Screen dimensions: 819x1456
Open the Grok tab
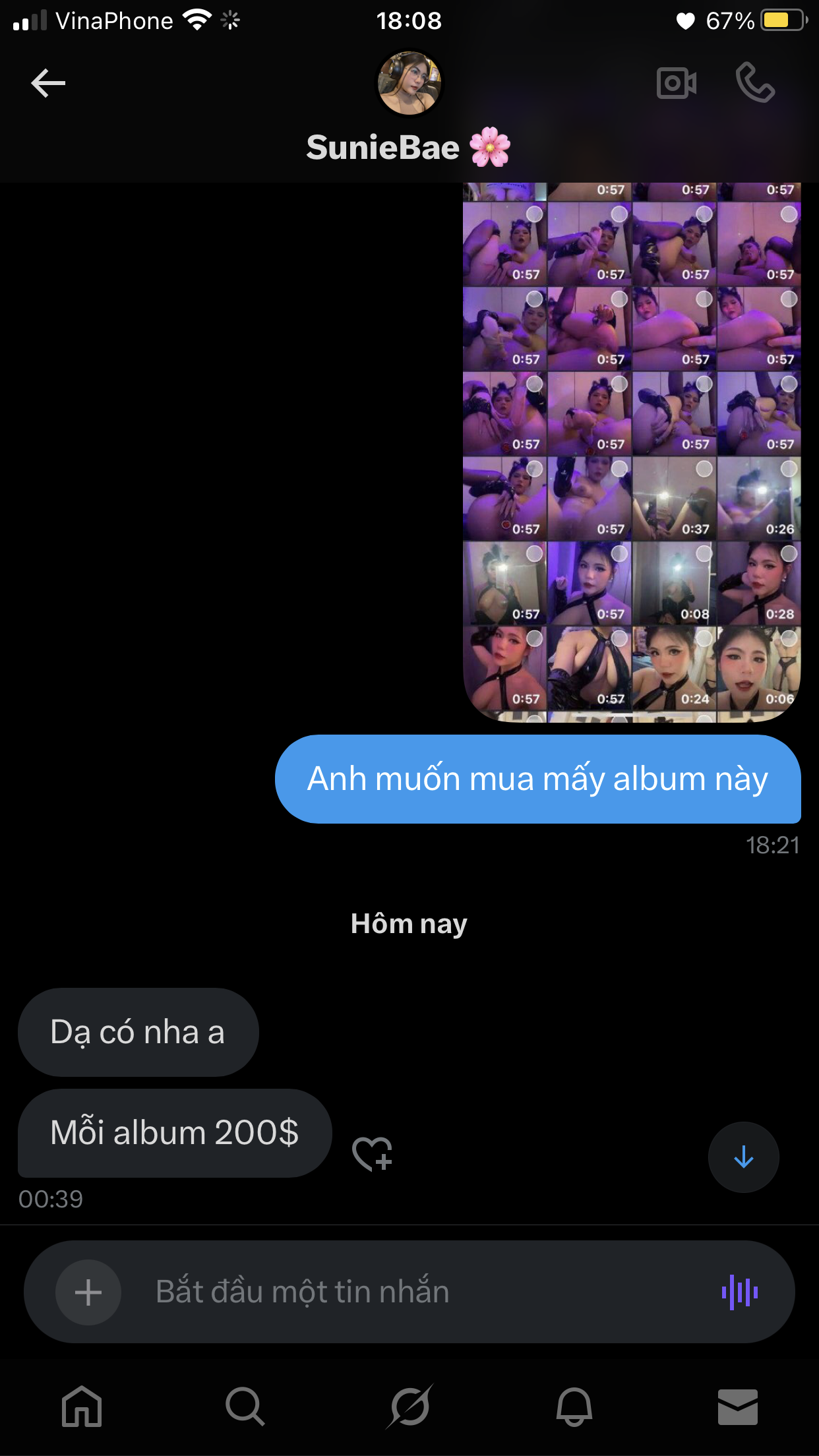pos(409,1407)
